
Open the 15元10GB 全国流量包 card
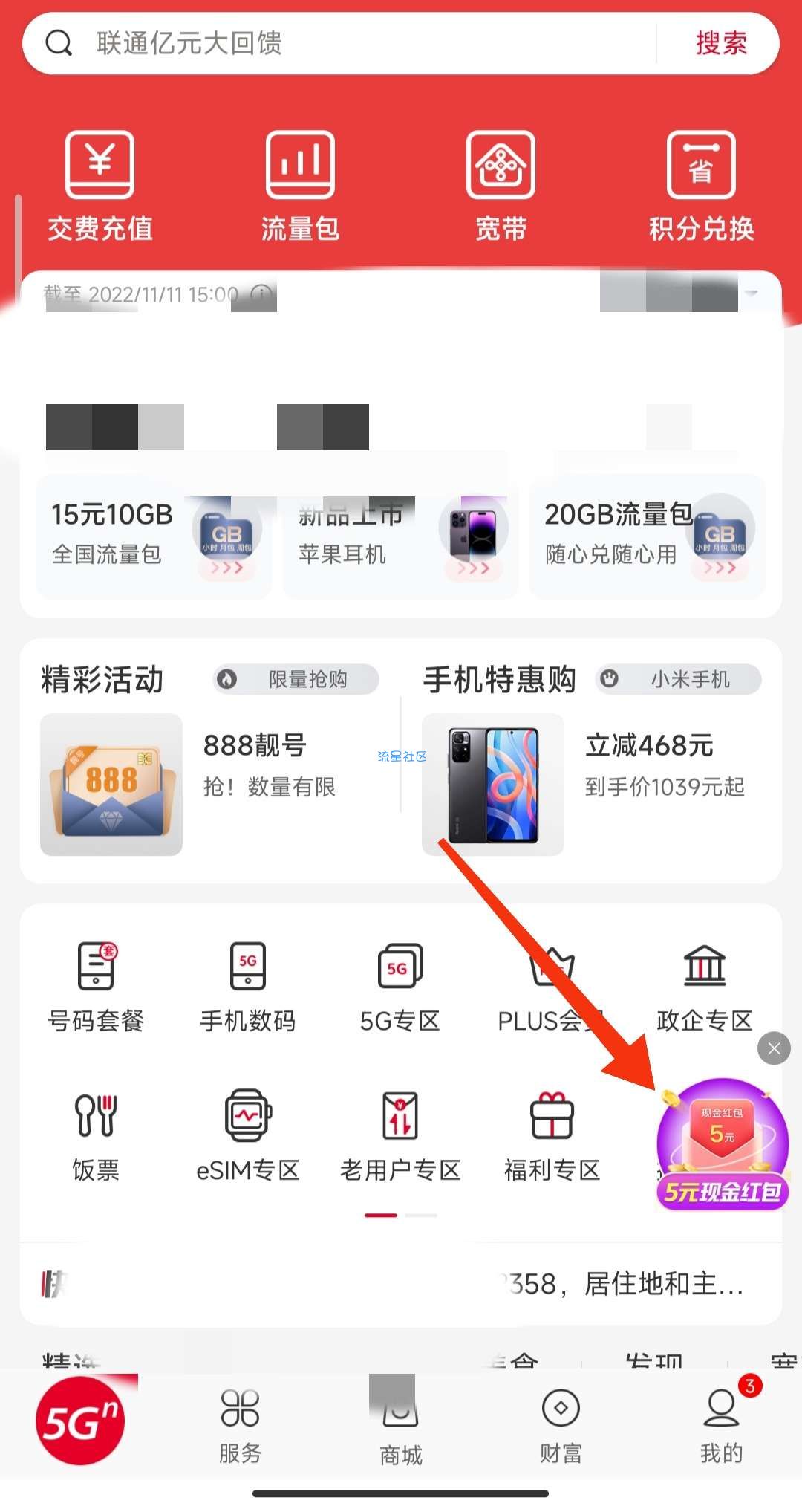pyautogui.click(x=154, y=536)
